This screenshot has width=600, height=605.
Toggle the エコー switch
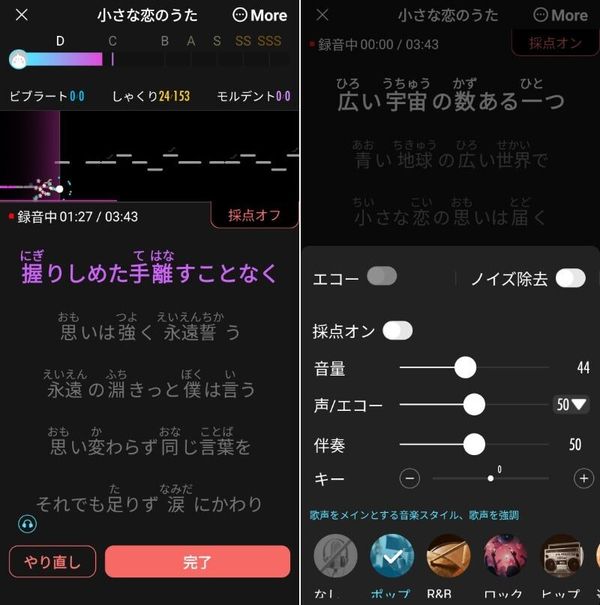(382, 276)
